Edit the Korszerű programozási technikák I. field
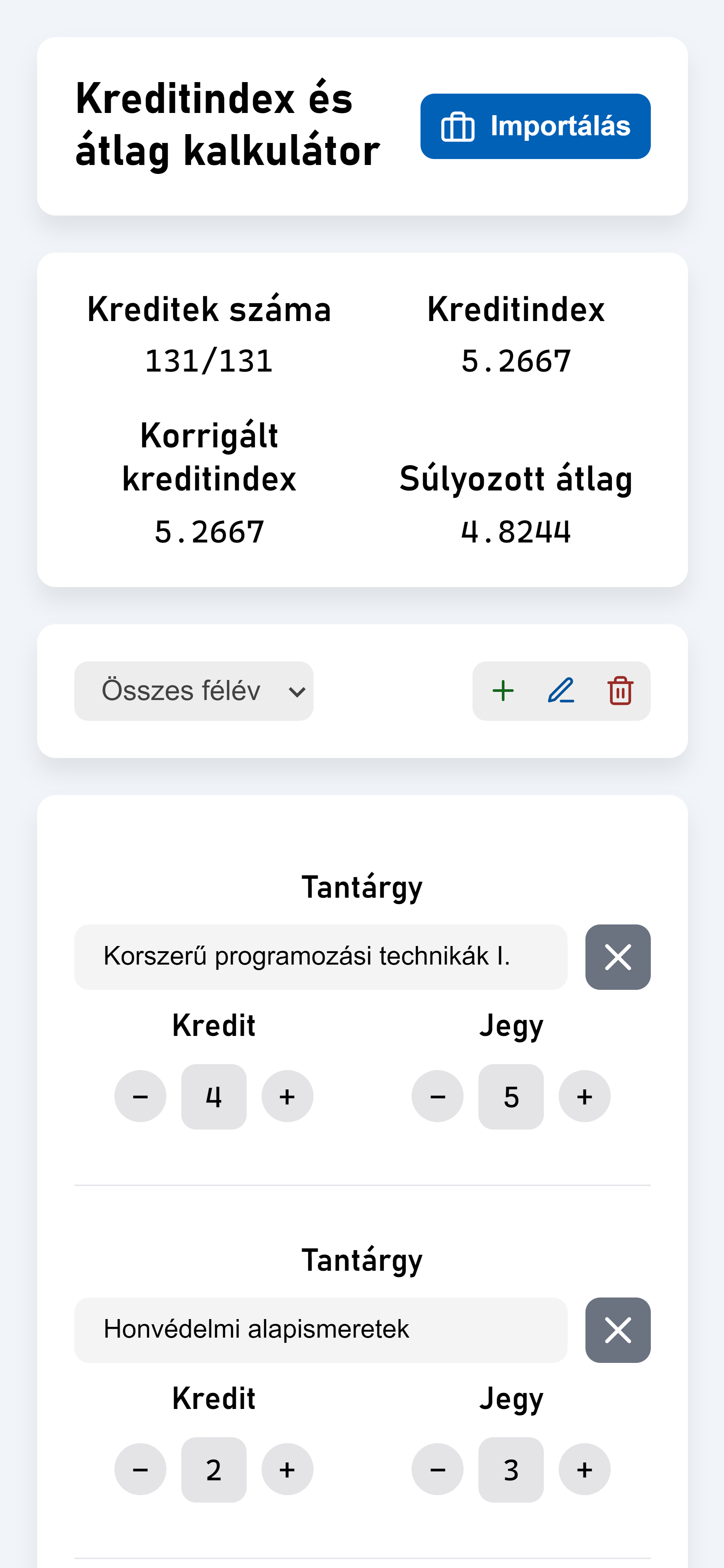This screenshot has height=1568, width=724. pos(320,957)
